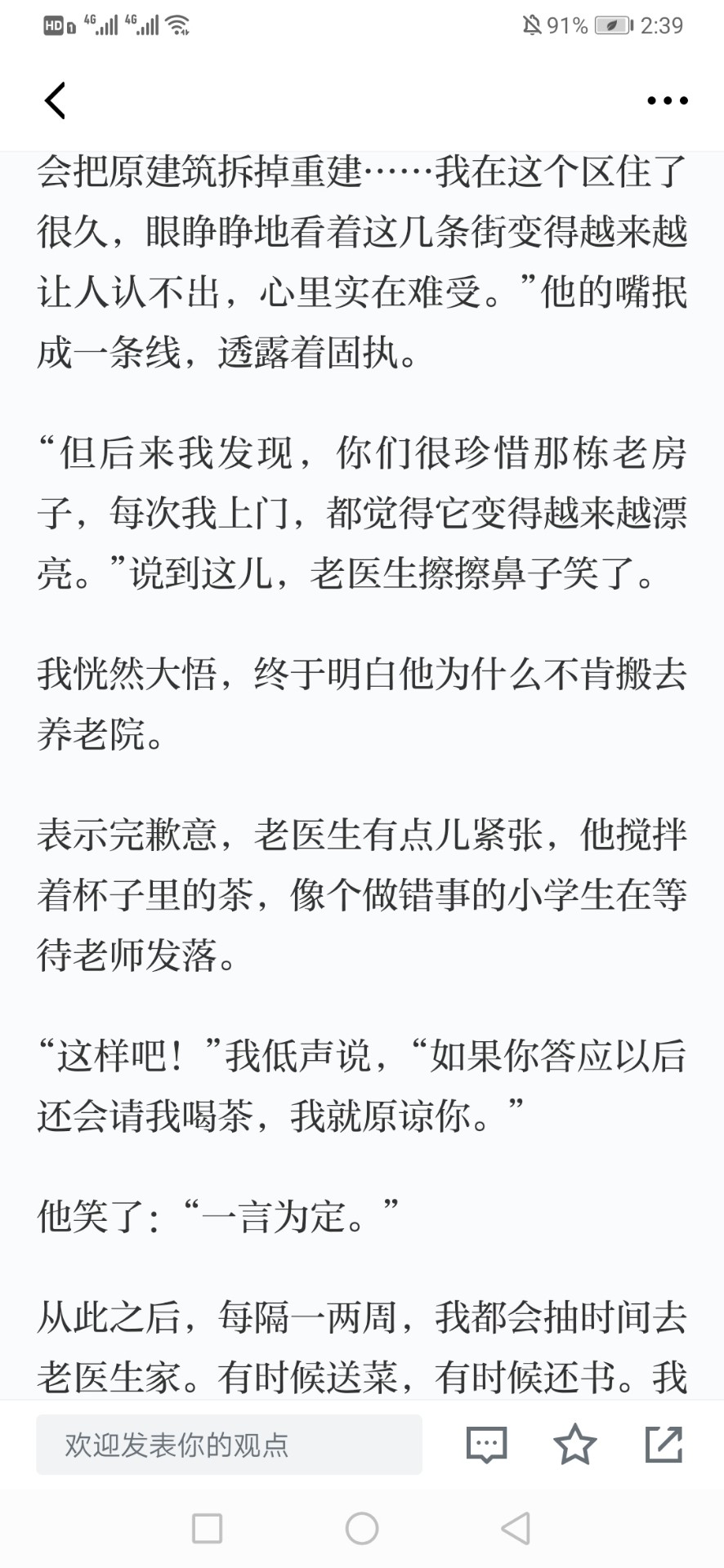The height and width of the screenshot is (1568, 724).
Task: Open the three-dot overflow menu
Action: click(667, 100)
